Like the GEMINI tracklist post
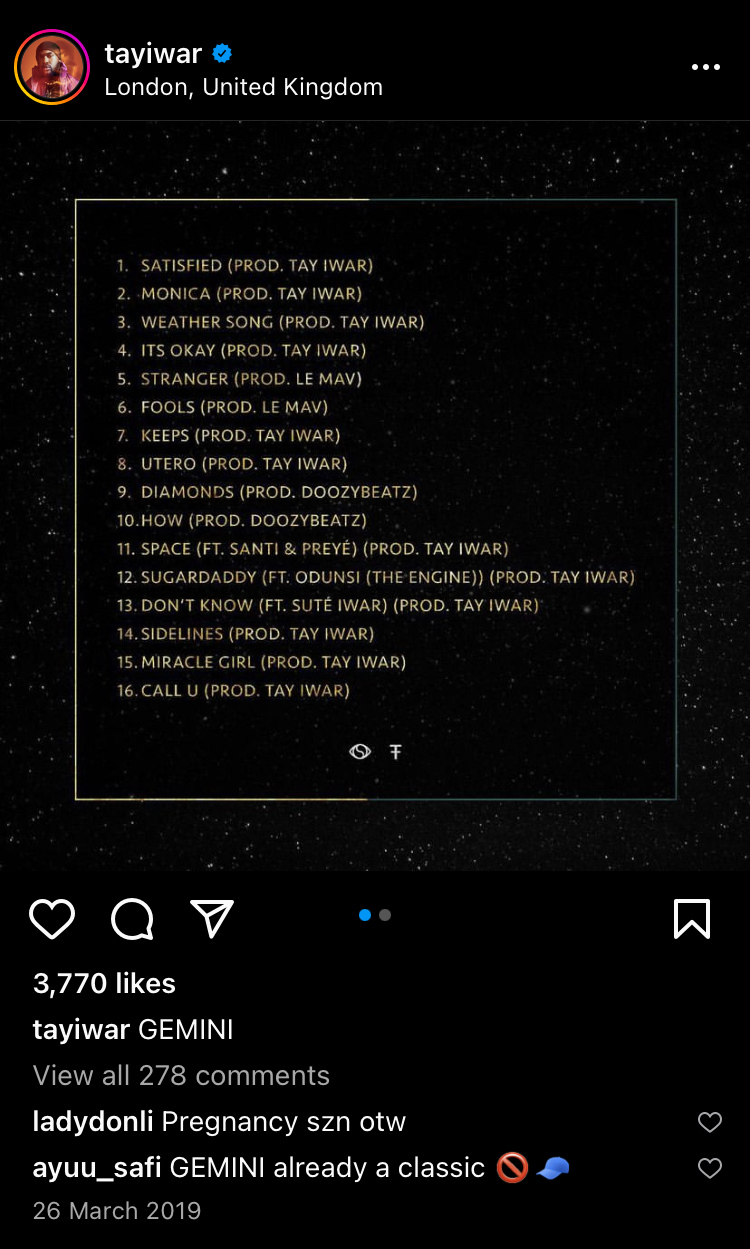The height and width of the screenshot is (1249, 750). click(x=52, y=918)
